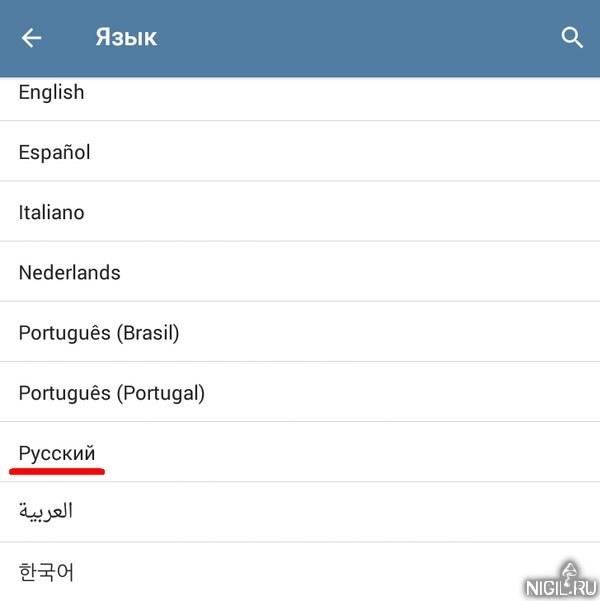Go back using the arrow icon
The image size is (600, 601).
(x=32, y=38)
